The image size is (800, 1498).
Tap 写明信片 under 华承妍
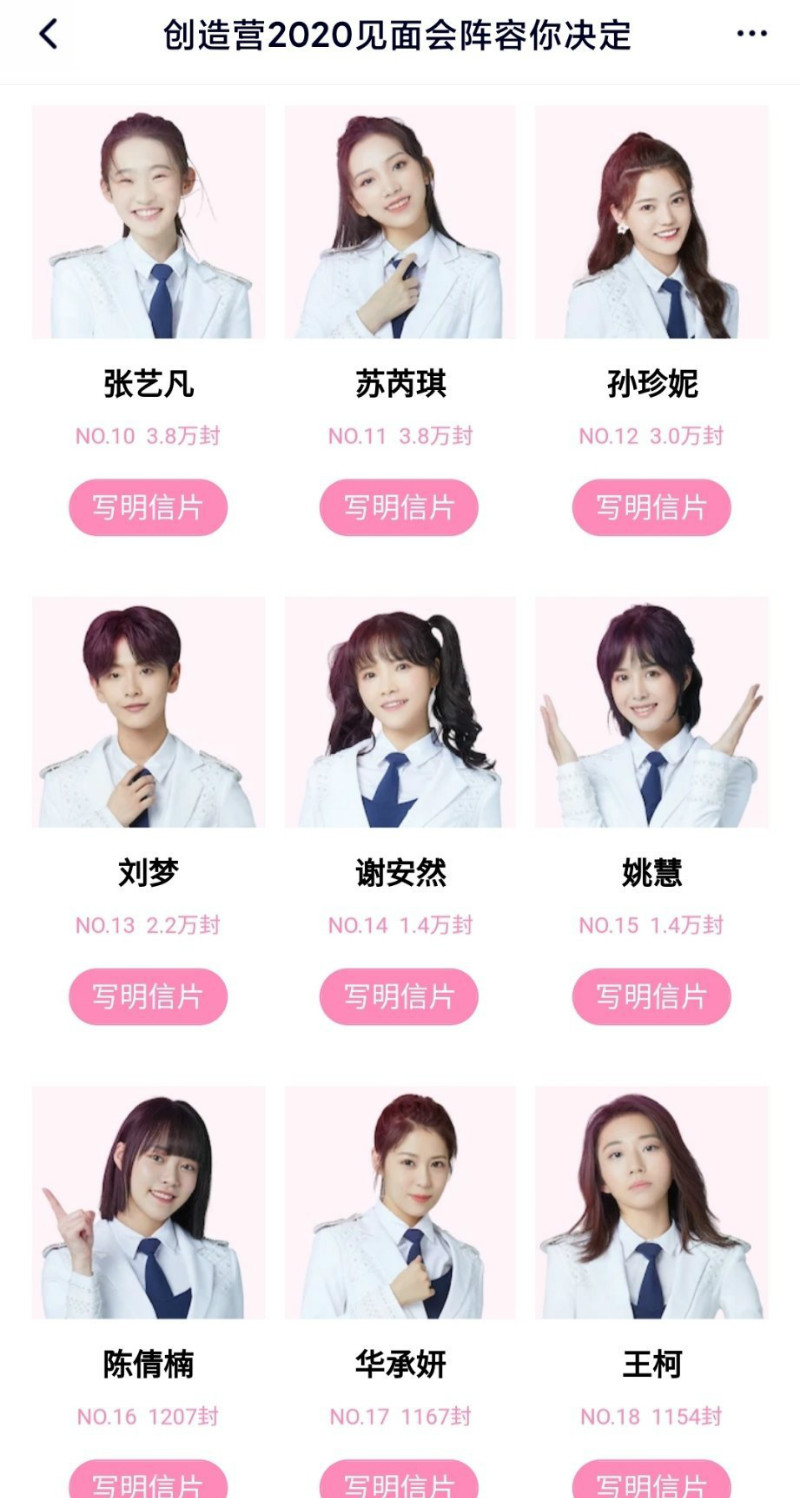click(x=399, y=1481)
